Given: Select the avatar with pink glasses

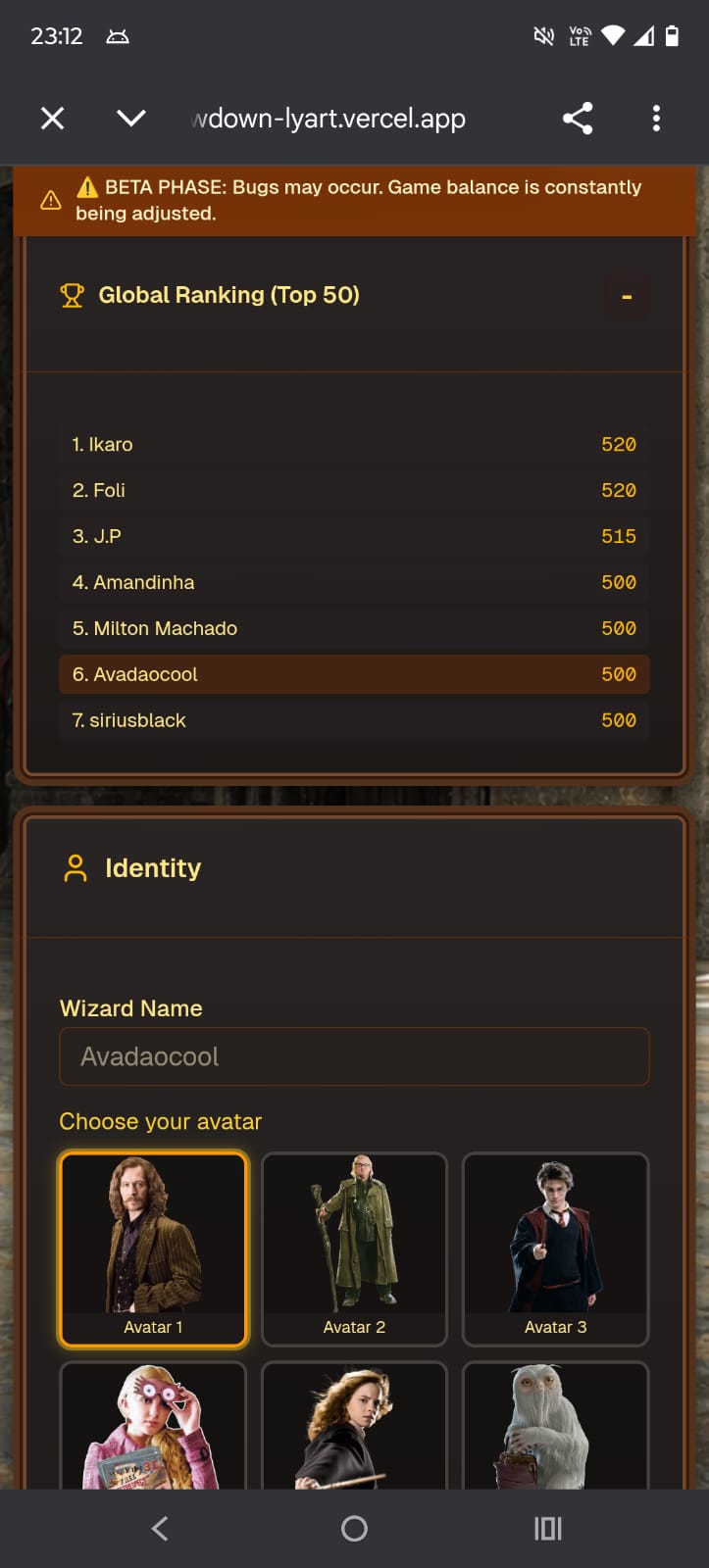Looking at the screenshot, I should [153, 1427].
